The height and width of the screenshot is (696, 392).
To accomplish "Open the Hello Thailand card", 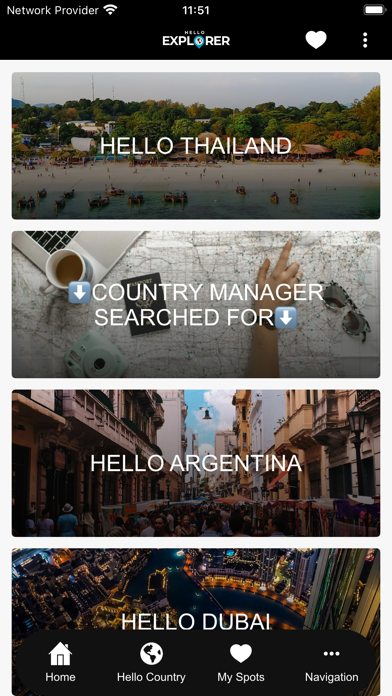I will click(x=196, y=146).
